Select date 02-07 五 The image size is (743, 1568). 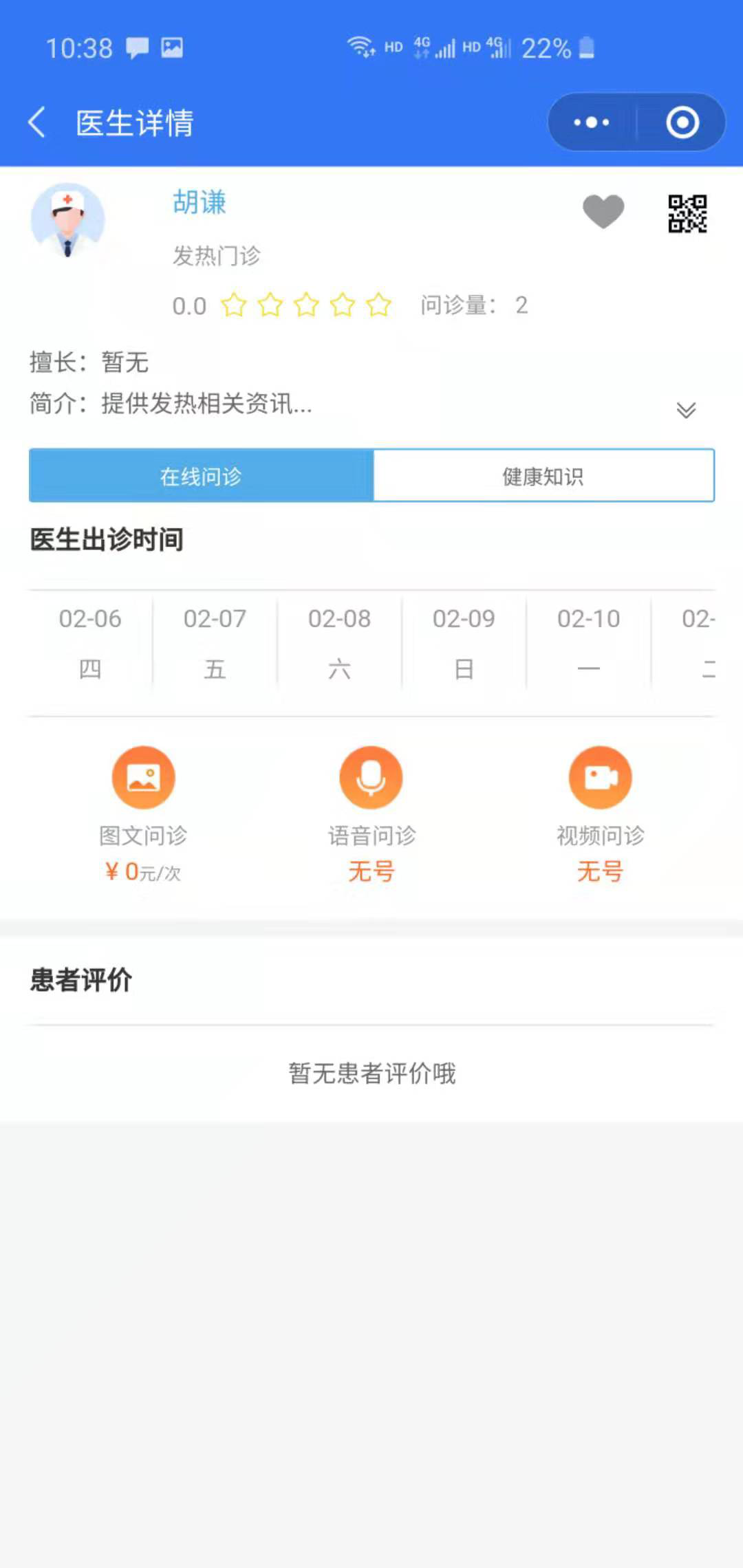coord(215,643)
